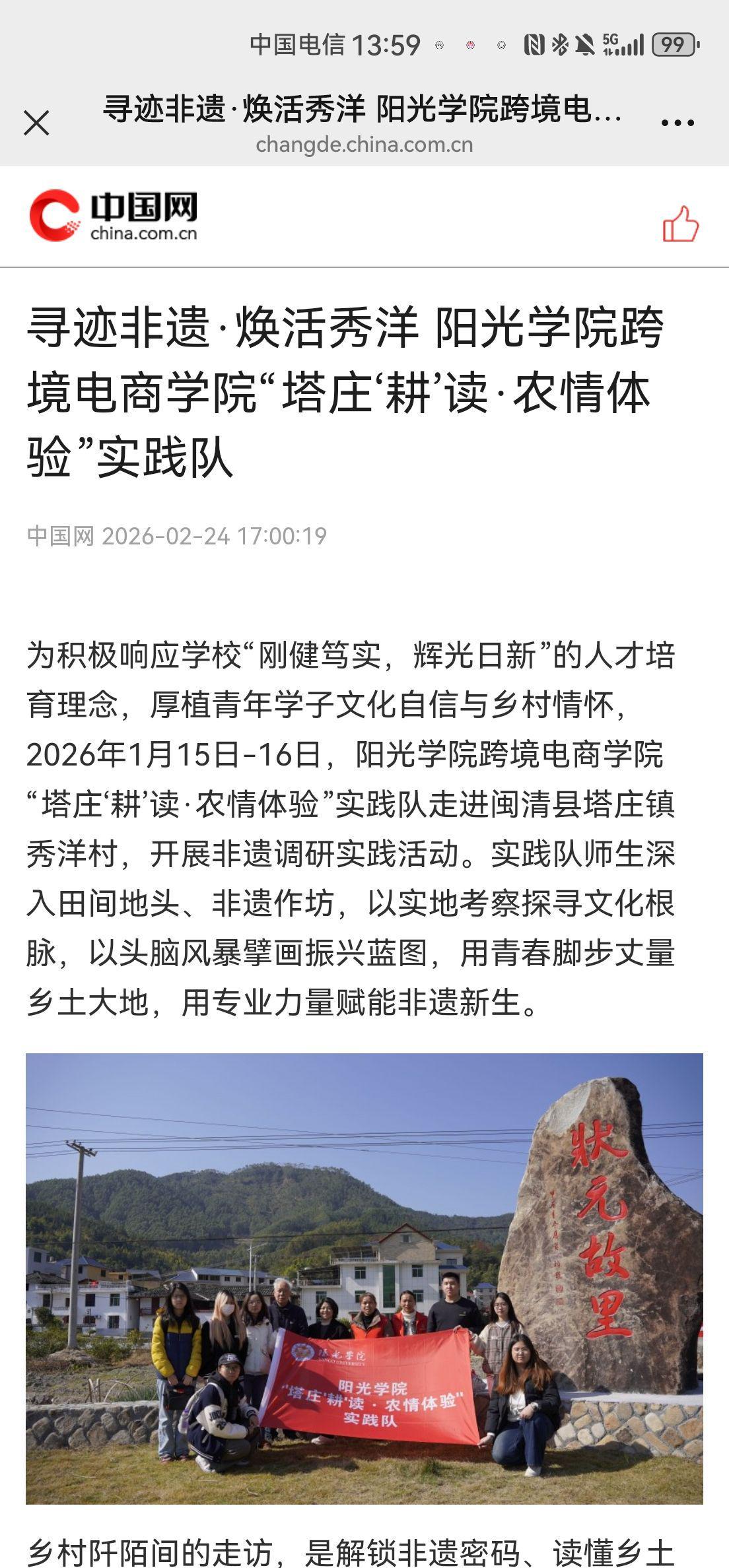
Task: Close the in-app browser page
Action: pos(36,123)
